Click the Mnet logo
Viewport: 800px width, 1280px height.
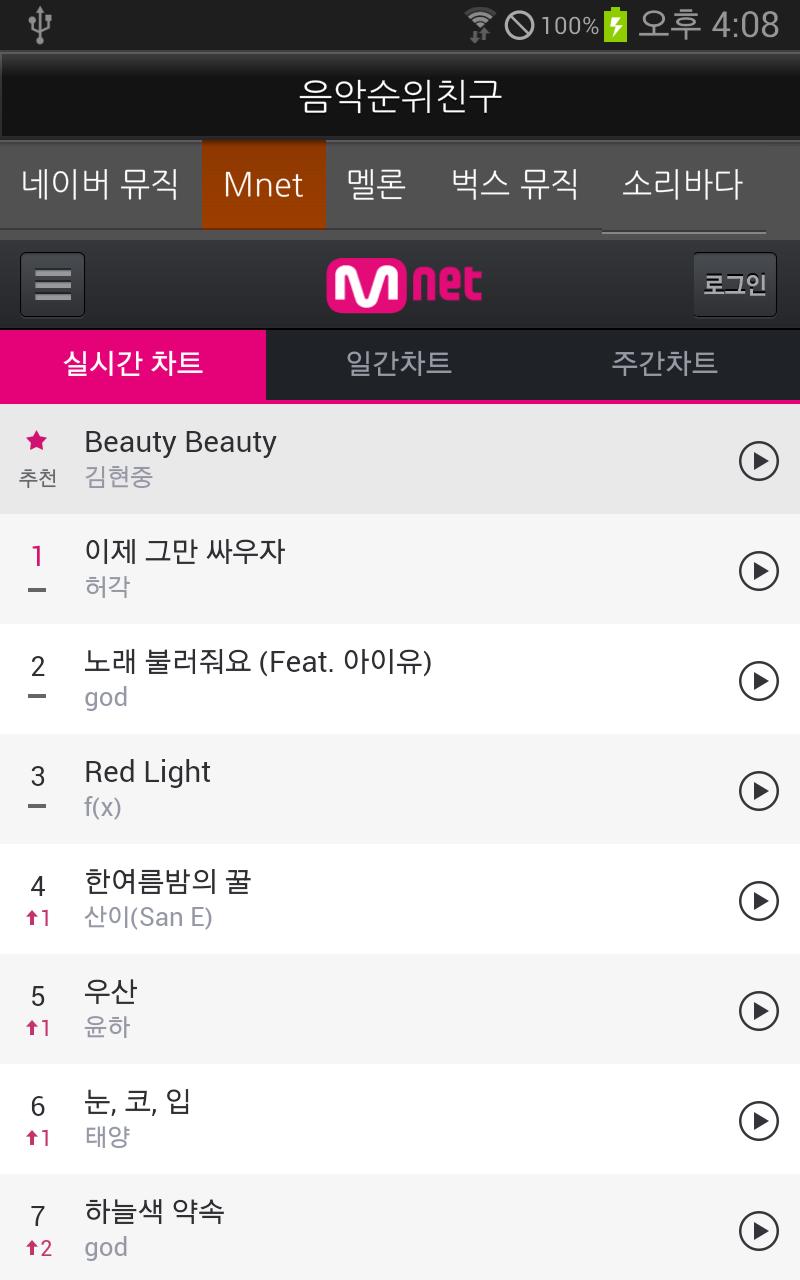point(403,284)
